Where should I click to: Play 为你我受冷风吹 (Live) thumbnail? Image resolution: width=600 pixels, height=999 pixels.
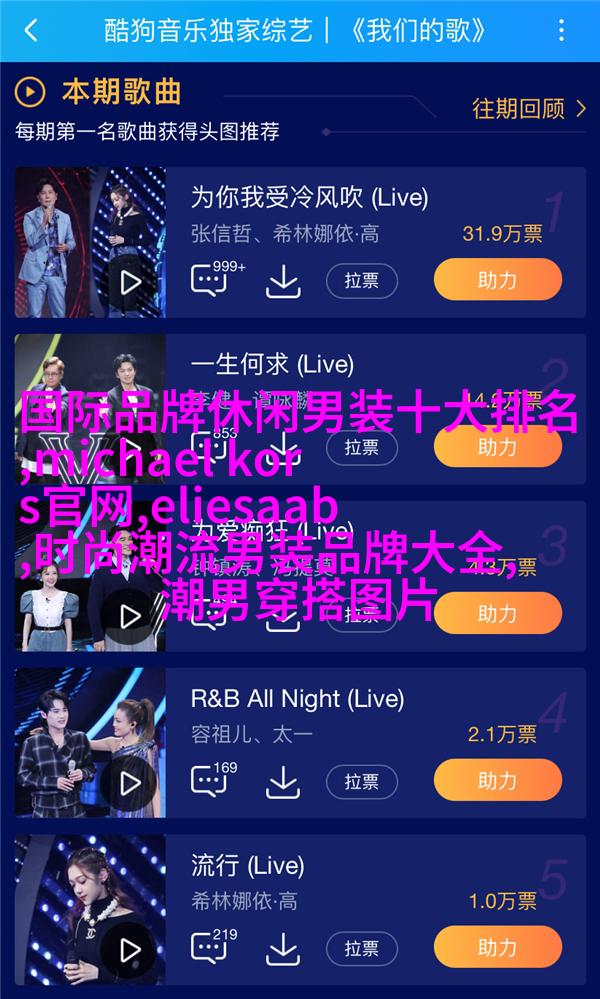(x=131, y=282)
